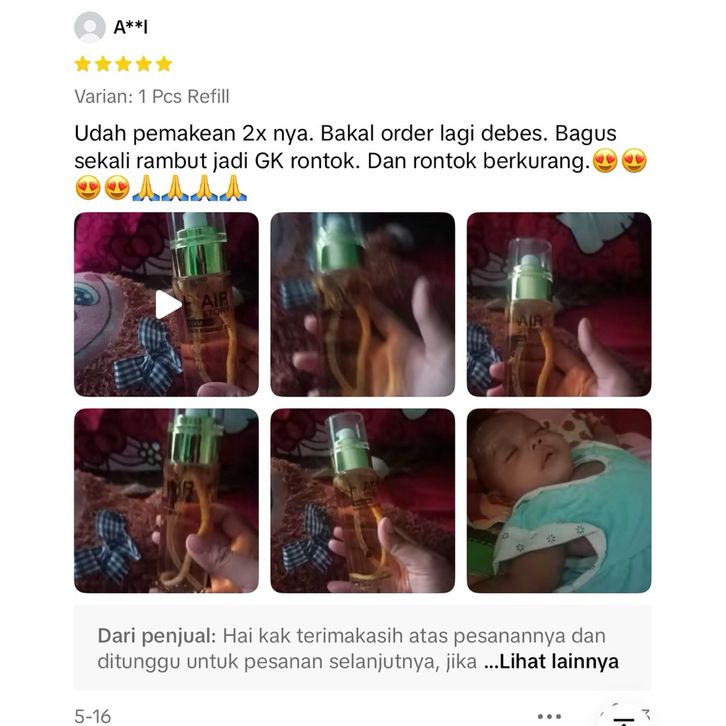
Task: Open the second review photo
Action: coord(362,304)
